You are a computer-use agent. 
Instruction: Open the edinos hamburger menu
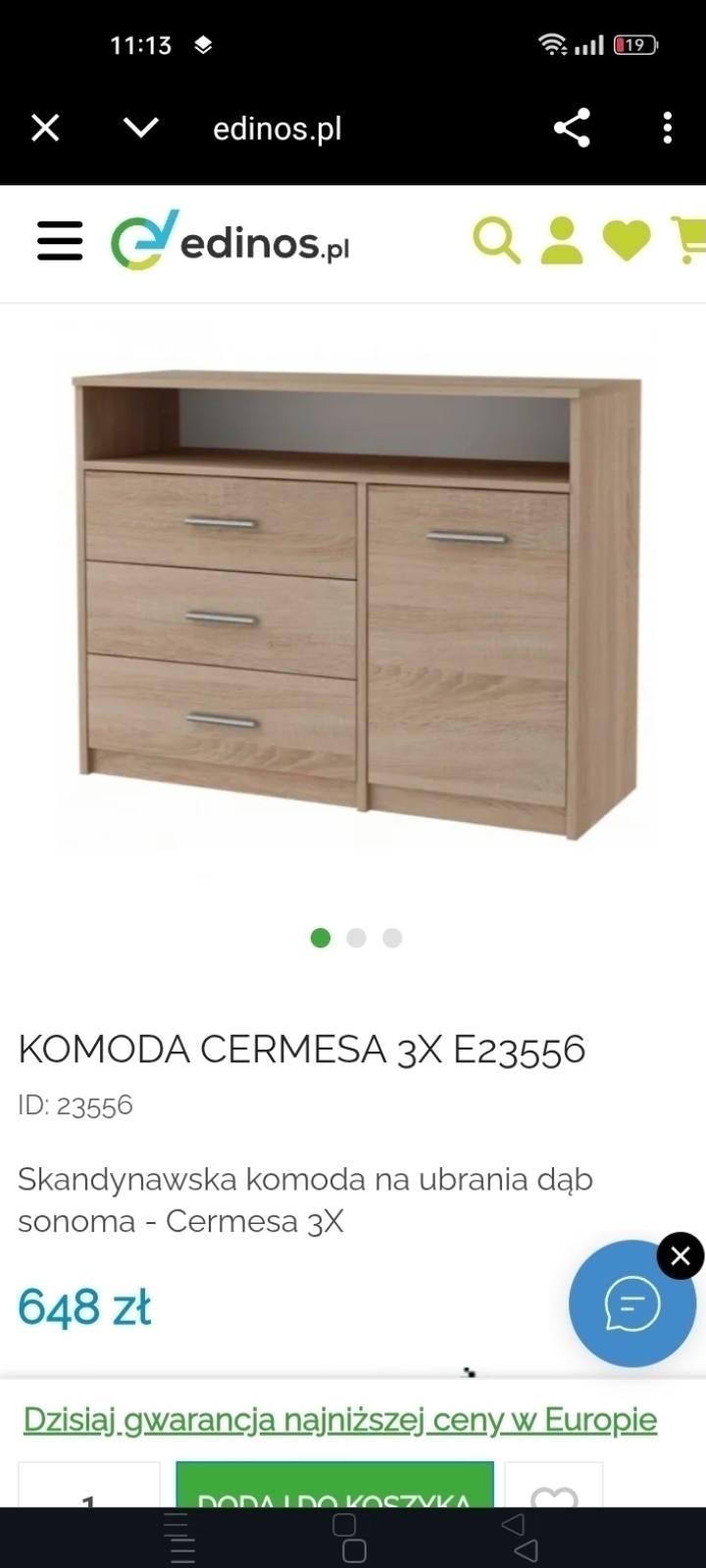[60, 241]
